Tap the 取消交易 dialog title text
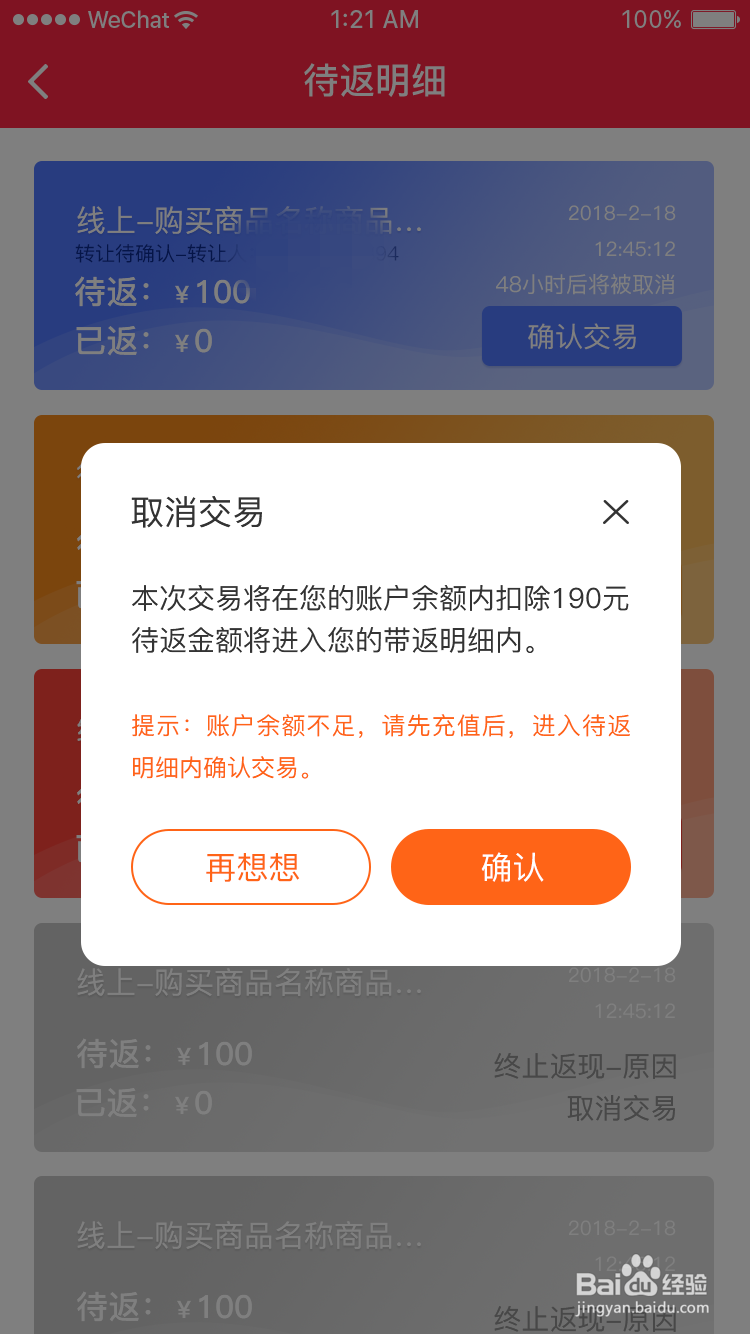 tap(196, 512)
